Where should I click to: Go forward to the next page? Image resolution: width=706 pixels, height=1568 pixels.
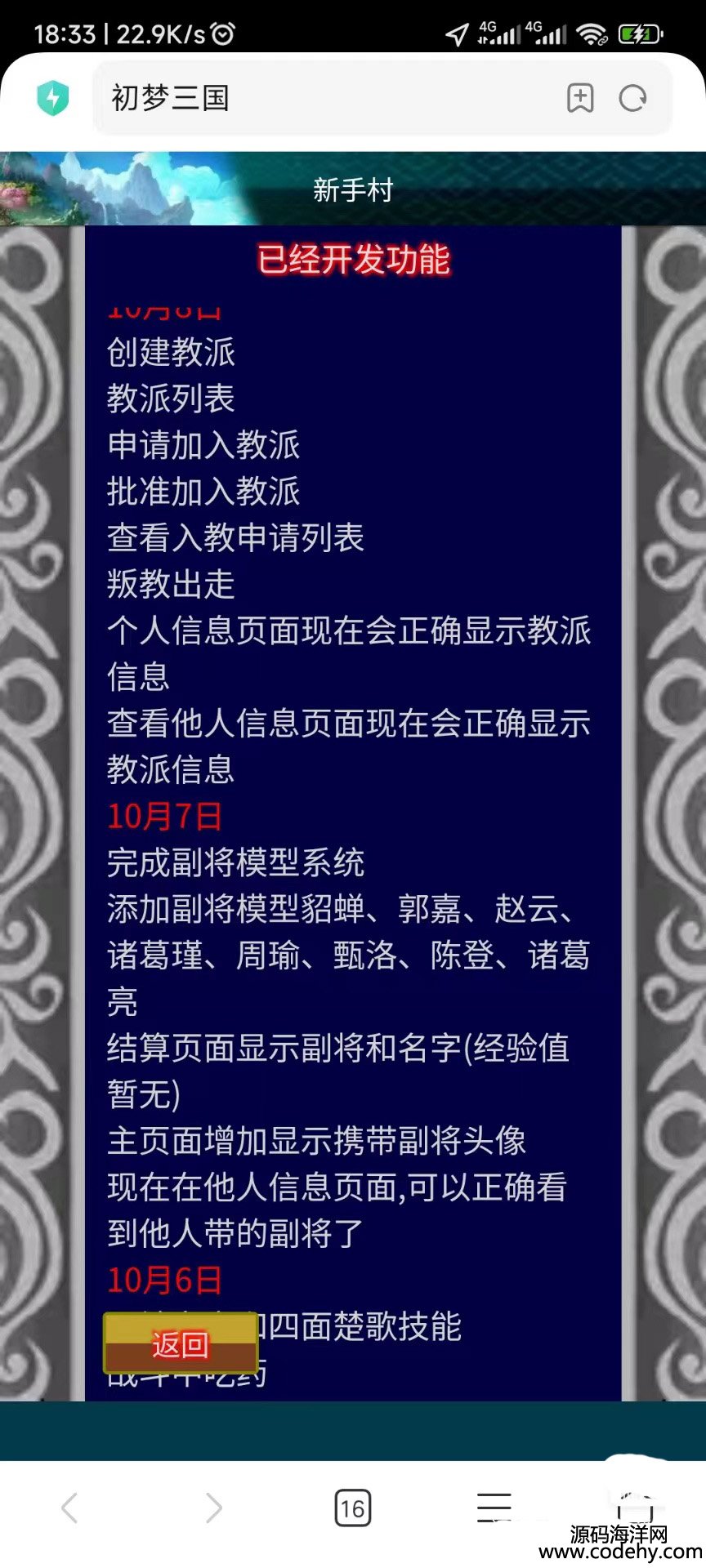213,1508
